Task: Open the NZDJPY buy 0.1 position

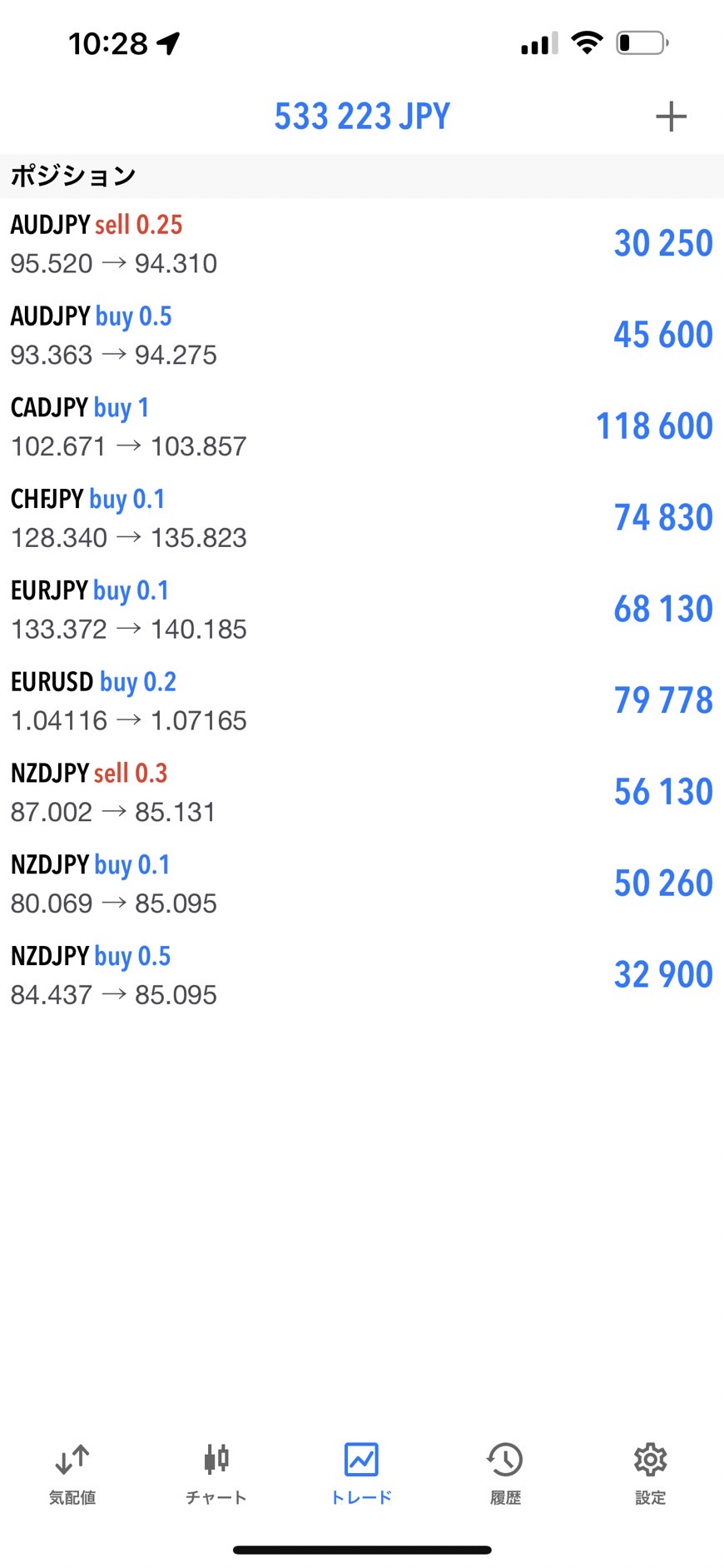Action: pos(362,884)
